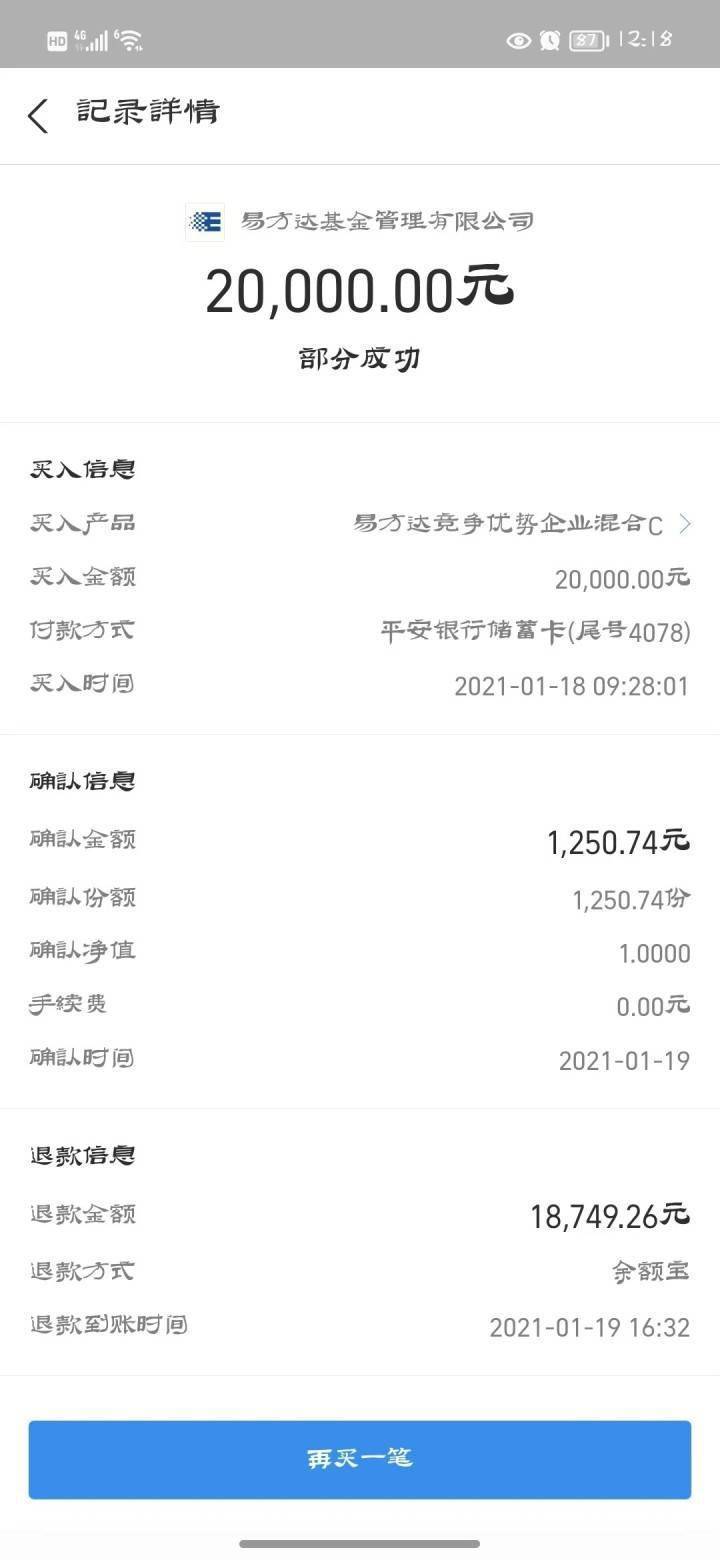Go back from the 记录详情 page
720x1560 pixels.
click(x=38, y=116)
